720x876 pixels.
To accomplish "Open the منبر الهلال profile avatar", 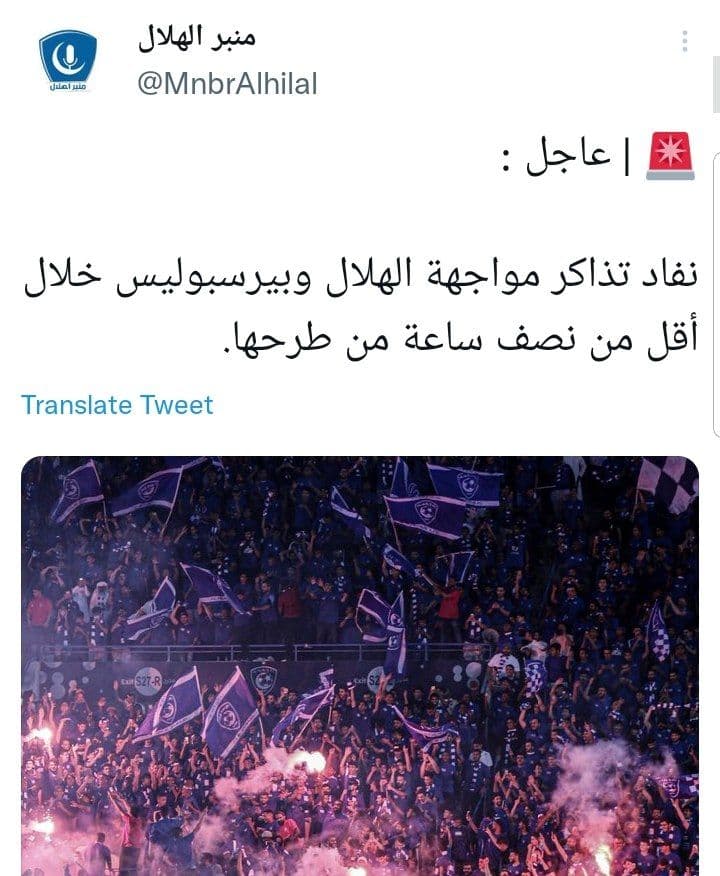I will tap(68, 62).
